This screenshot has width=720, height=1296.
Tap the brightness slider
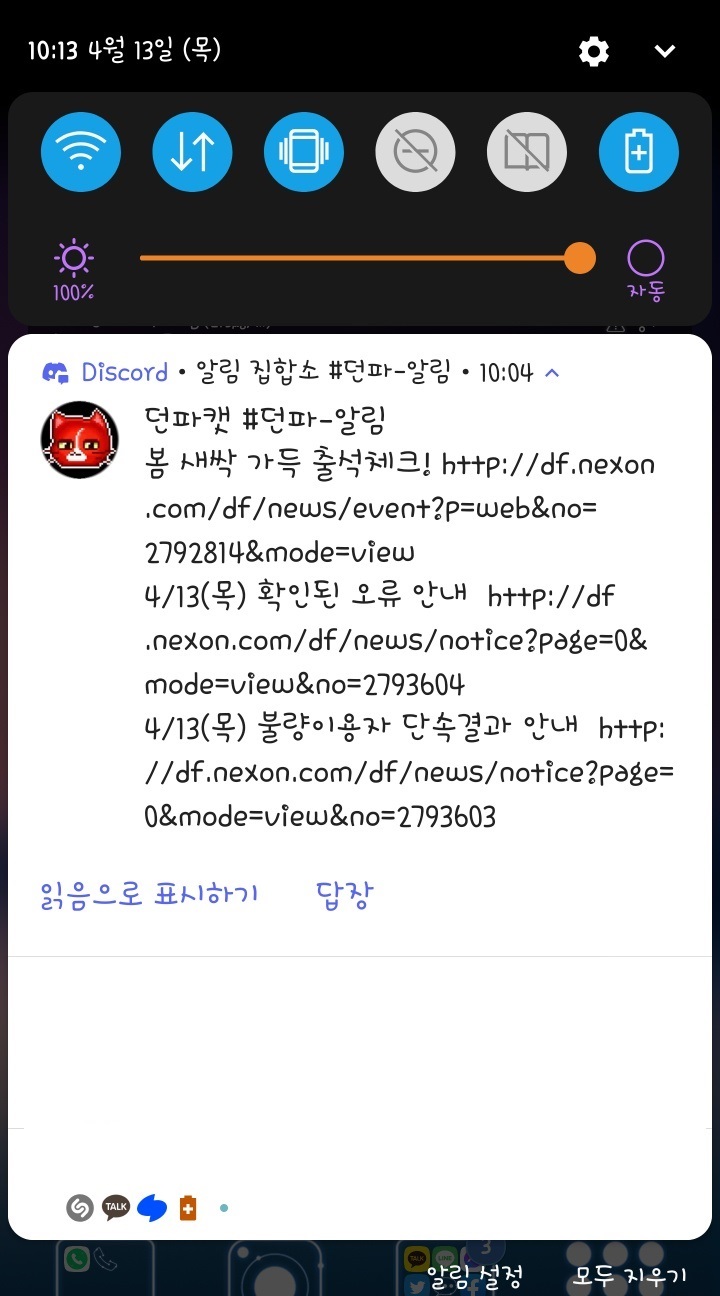click(x=360, y=258)
